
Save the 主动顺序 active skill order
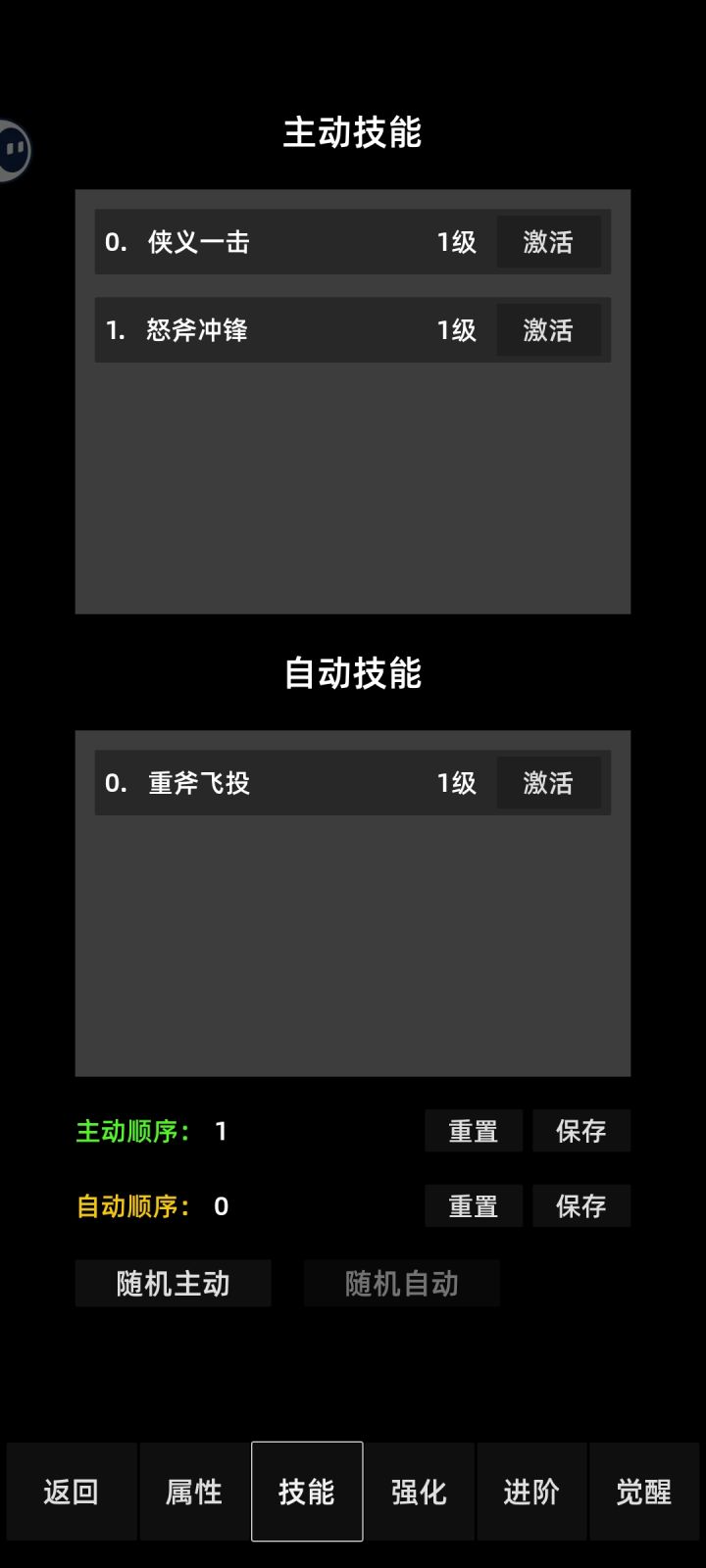click(x=580, y=1131)
